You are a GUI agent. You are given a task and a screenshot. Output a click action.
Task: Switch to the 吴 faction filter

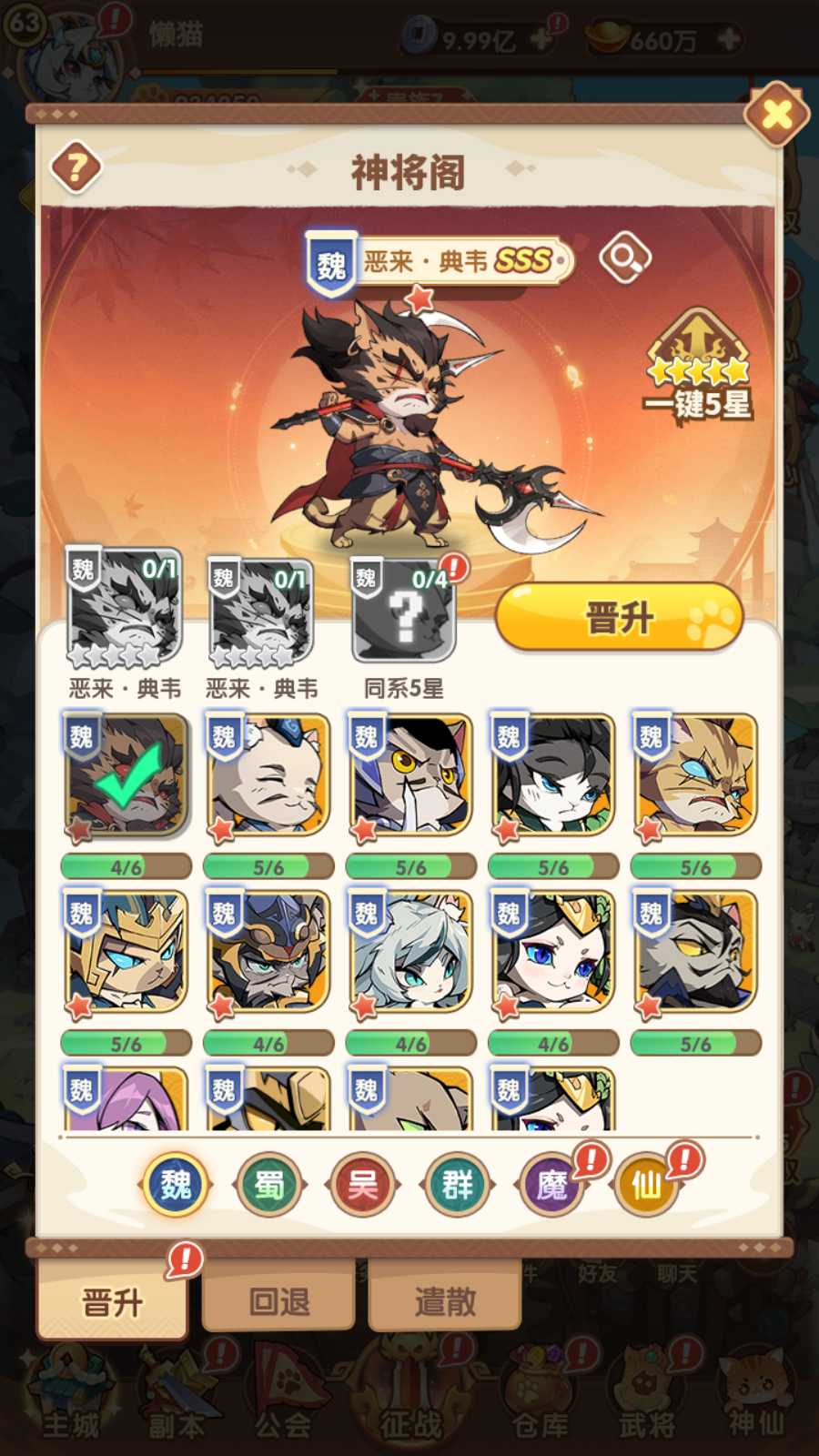pyautogui.click(x=362, y=1185)
